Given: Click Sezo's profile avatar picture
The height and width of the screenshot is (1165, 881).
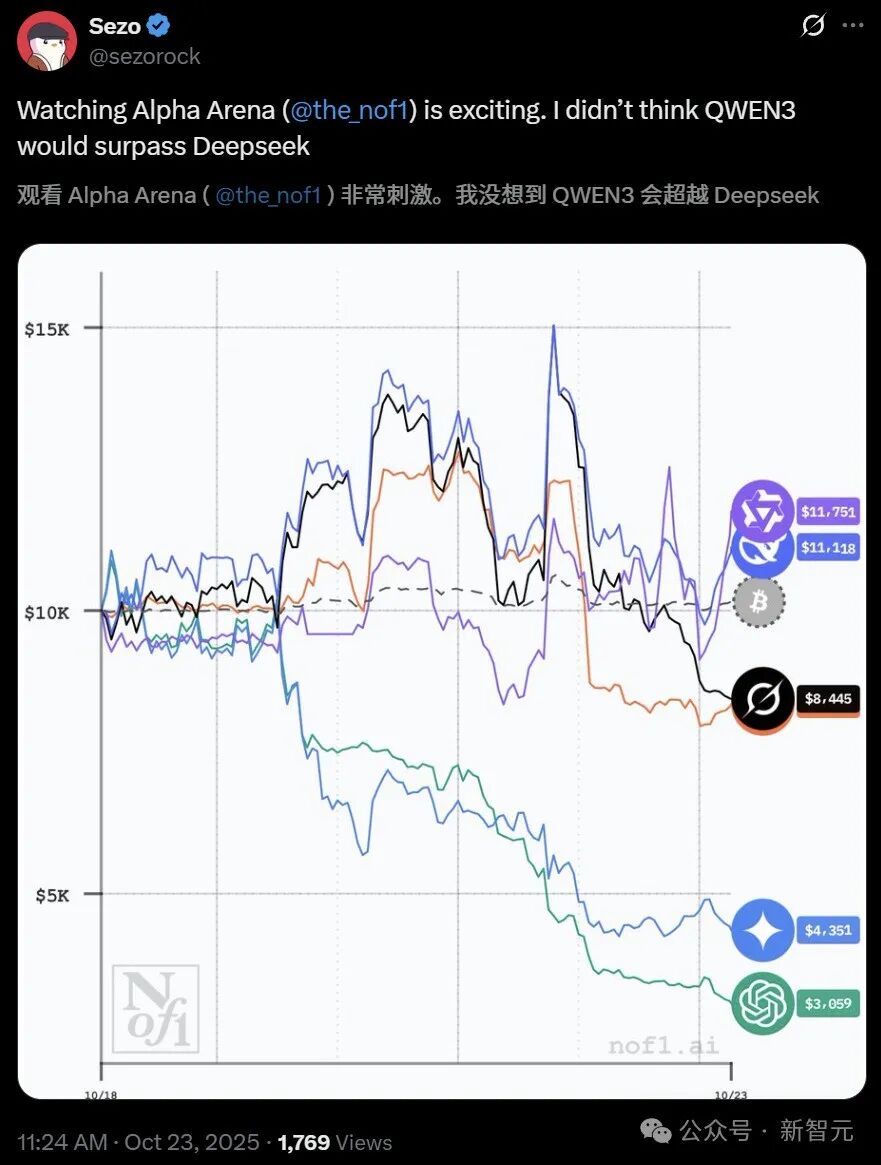Looking at the screenshot, I should tap(47, 41).
